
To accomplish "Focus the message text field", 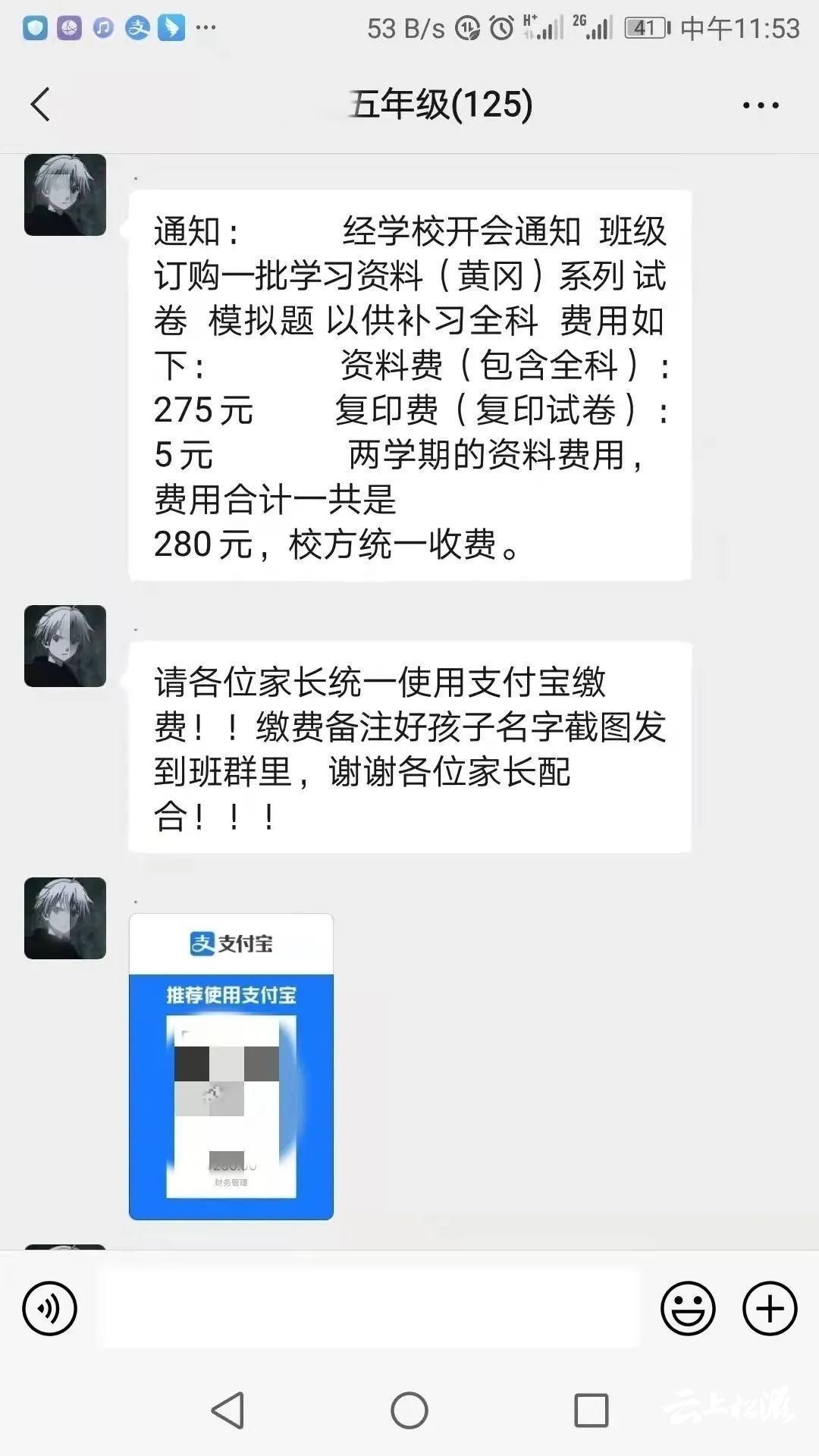I will pyautogui.click(x=369, y=1309).
